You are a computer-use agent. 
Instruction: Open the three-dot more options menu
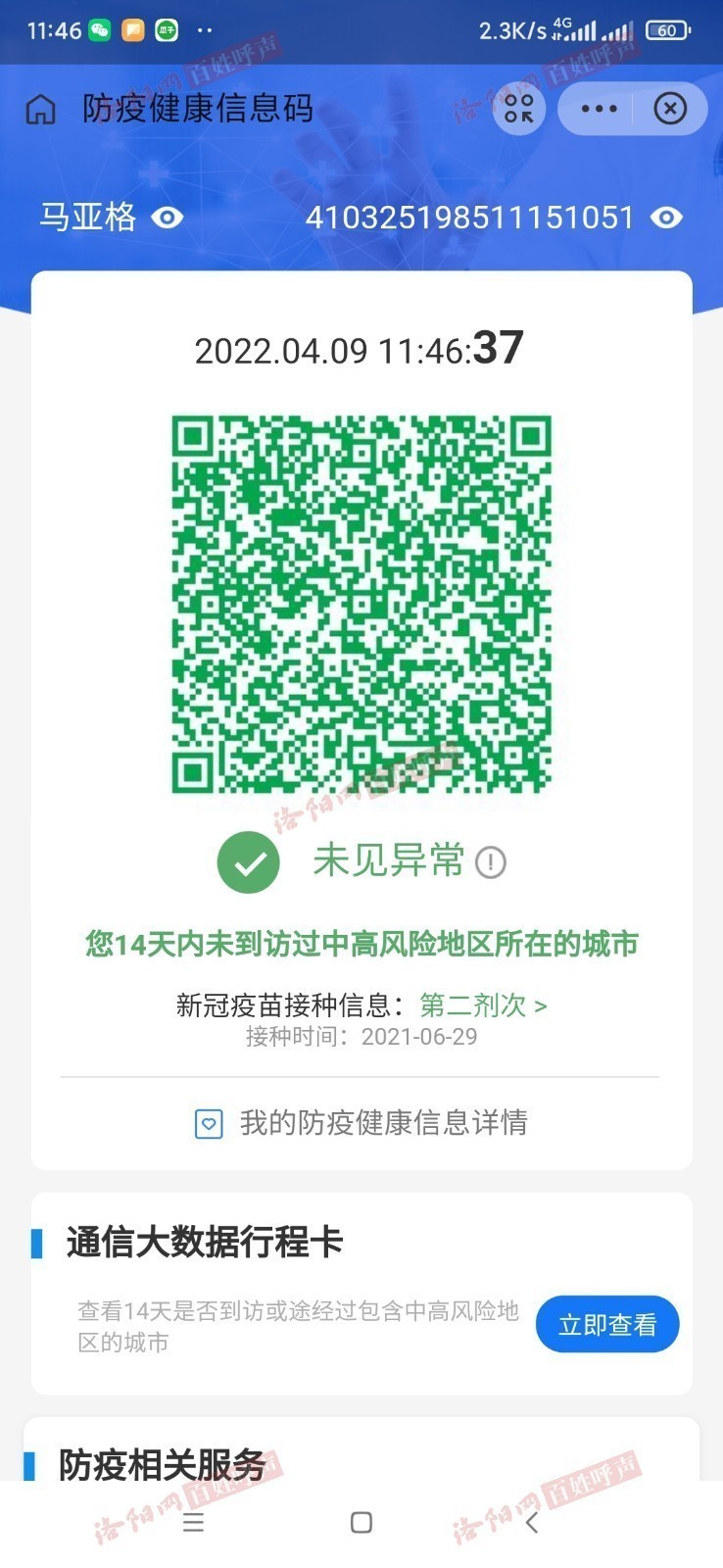(599, 109)
